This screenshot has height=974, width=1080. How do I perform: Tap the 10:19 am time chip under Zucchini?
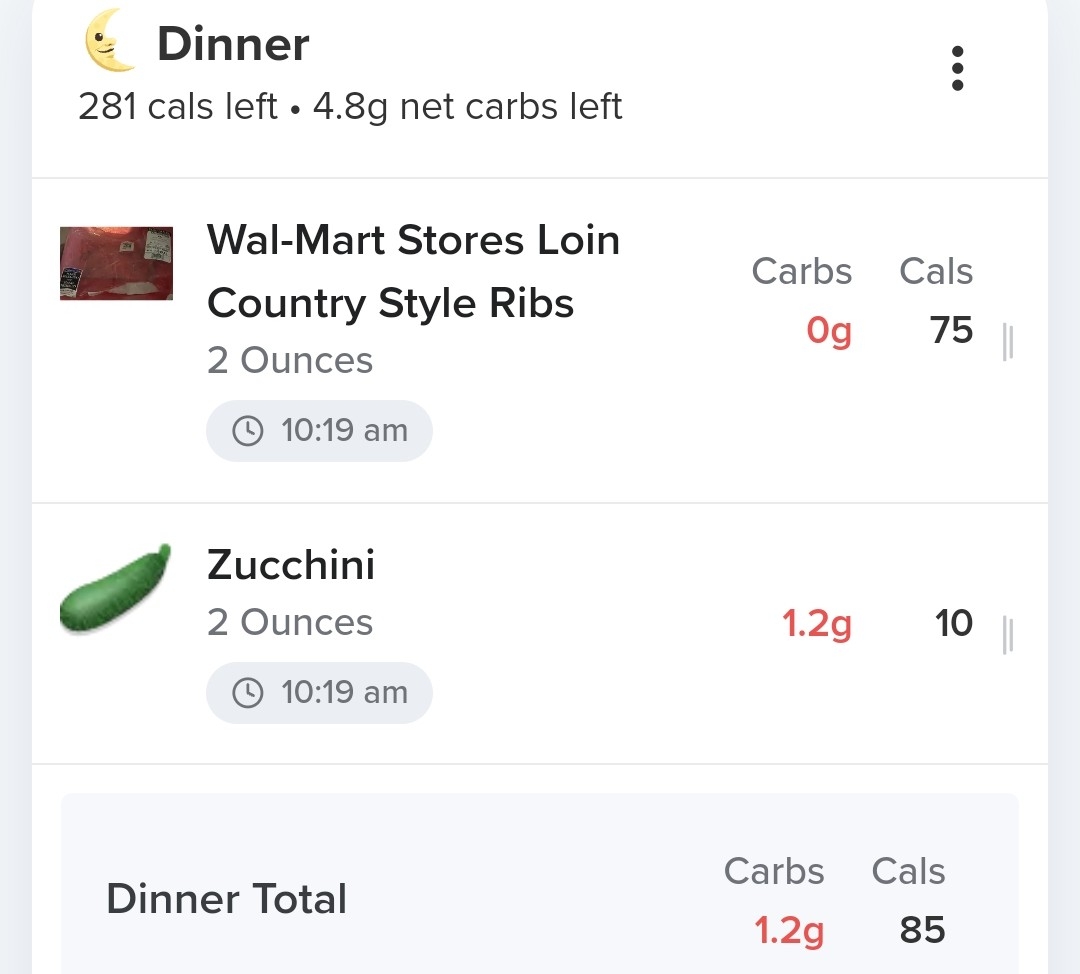click(x=320, y=692)
